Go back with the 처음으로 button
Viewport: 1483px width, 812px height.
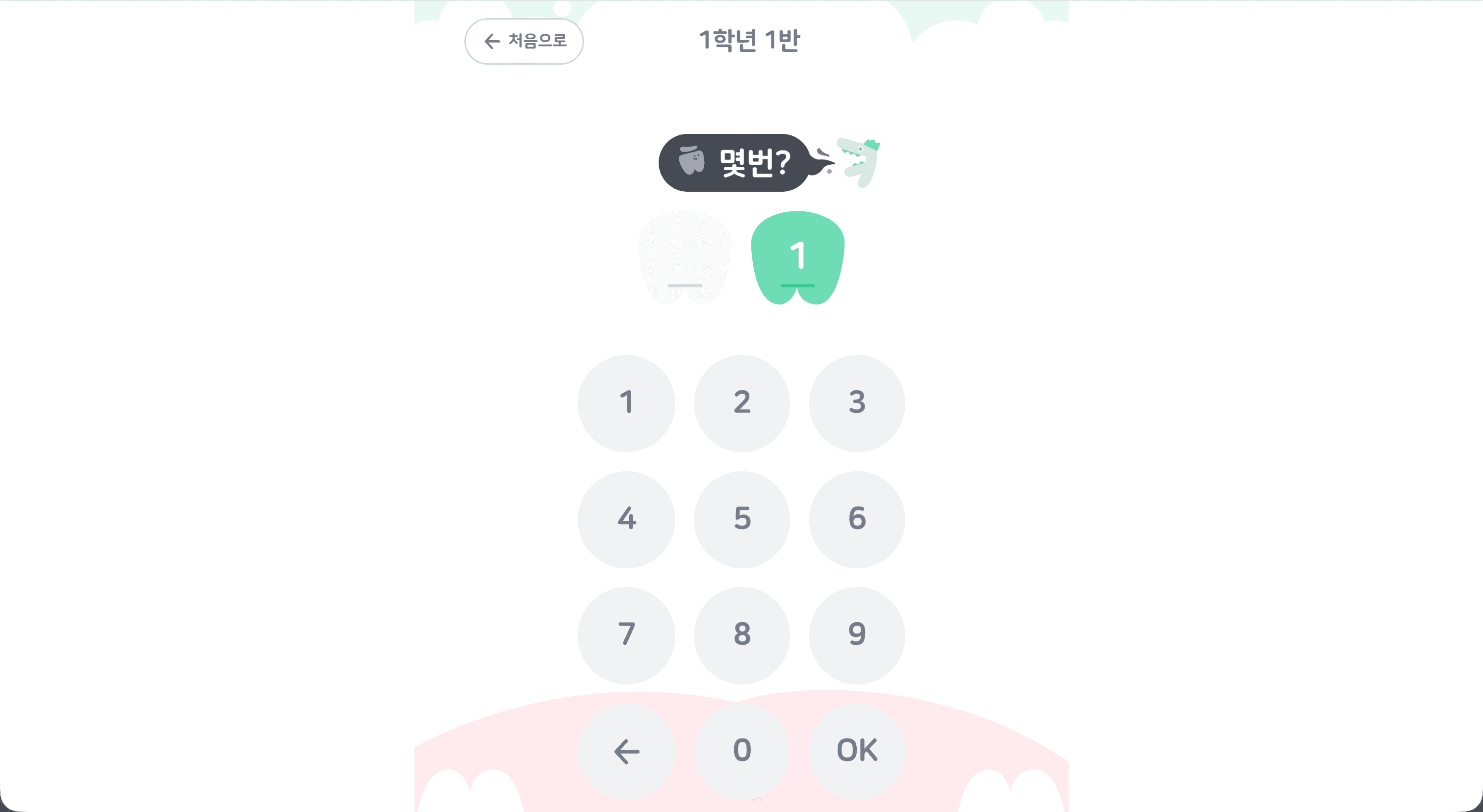524,41
